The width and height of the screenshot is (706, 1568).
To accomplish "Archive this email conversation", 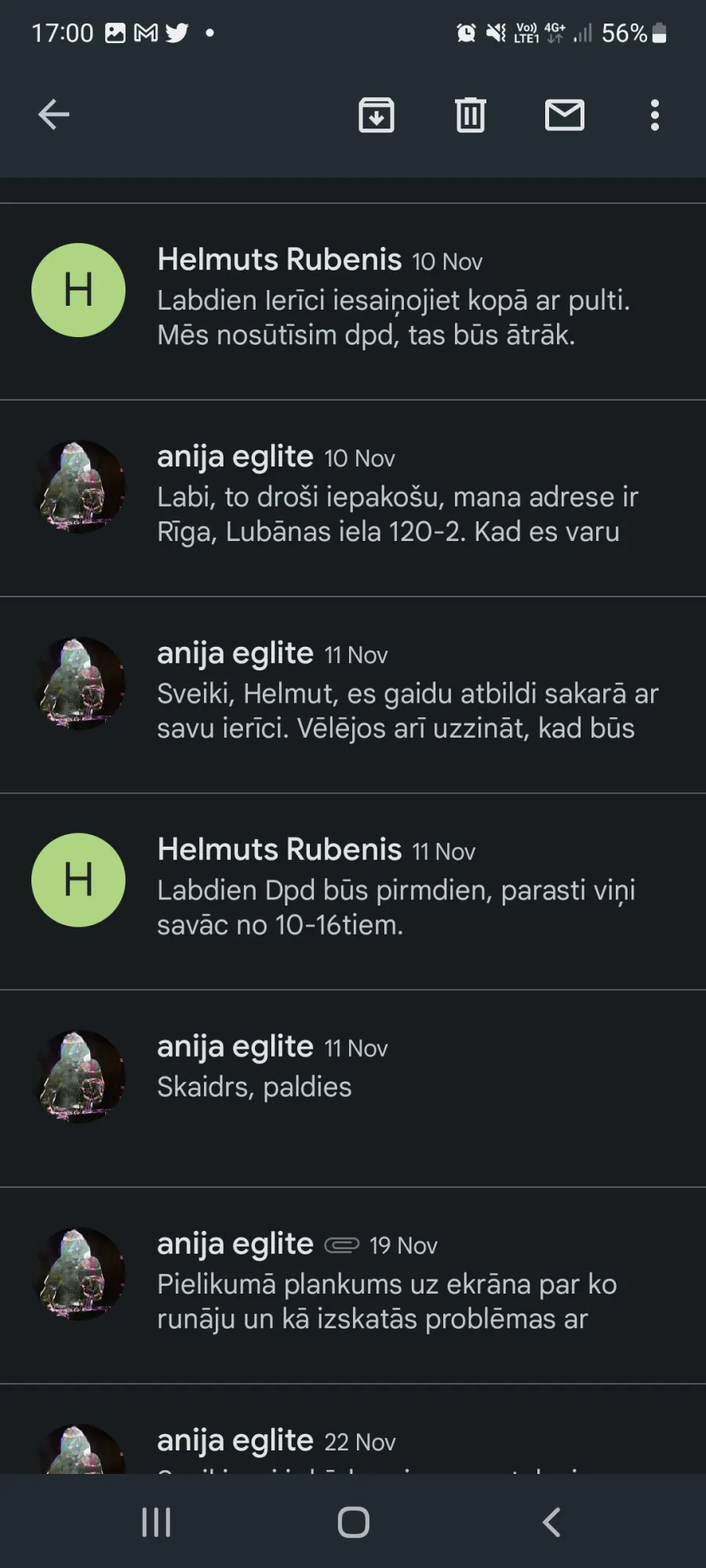I will 377,115.
